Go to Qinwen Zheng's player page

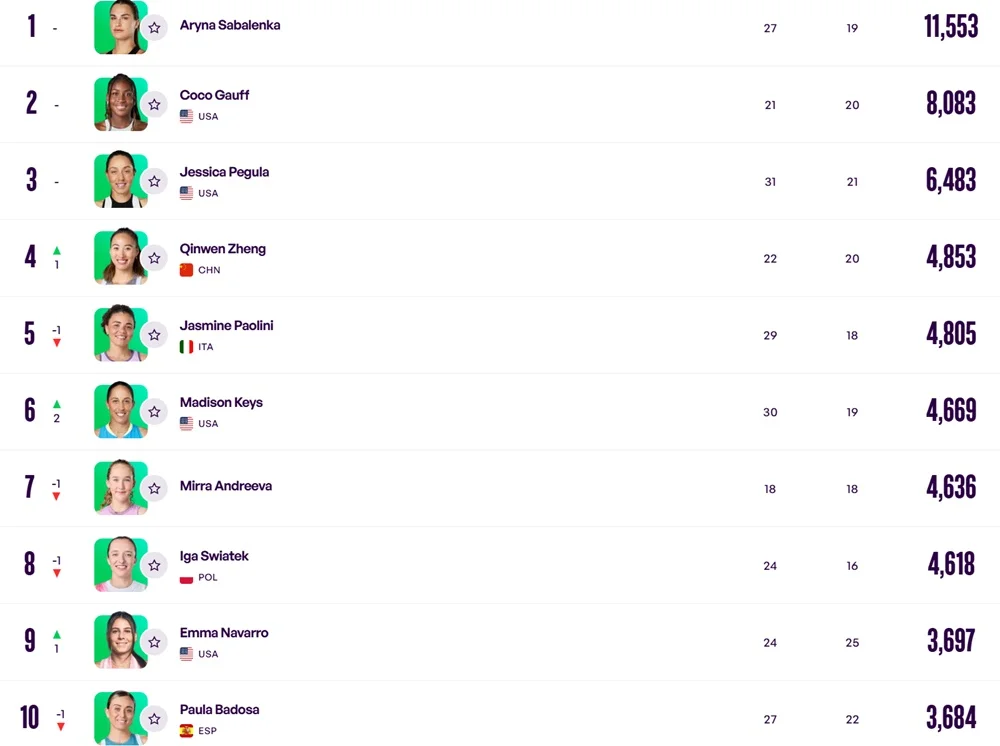222,249
